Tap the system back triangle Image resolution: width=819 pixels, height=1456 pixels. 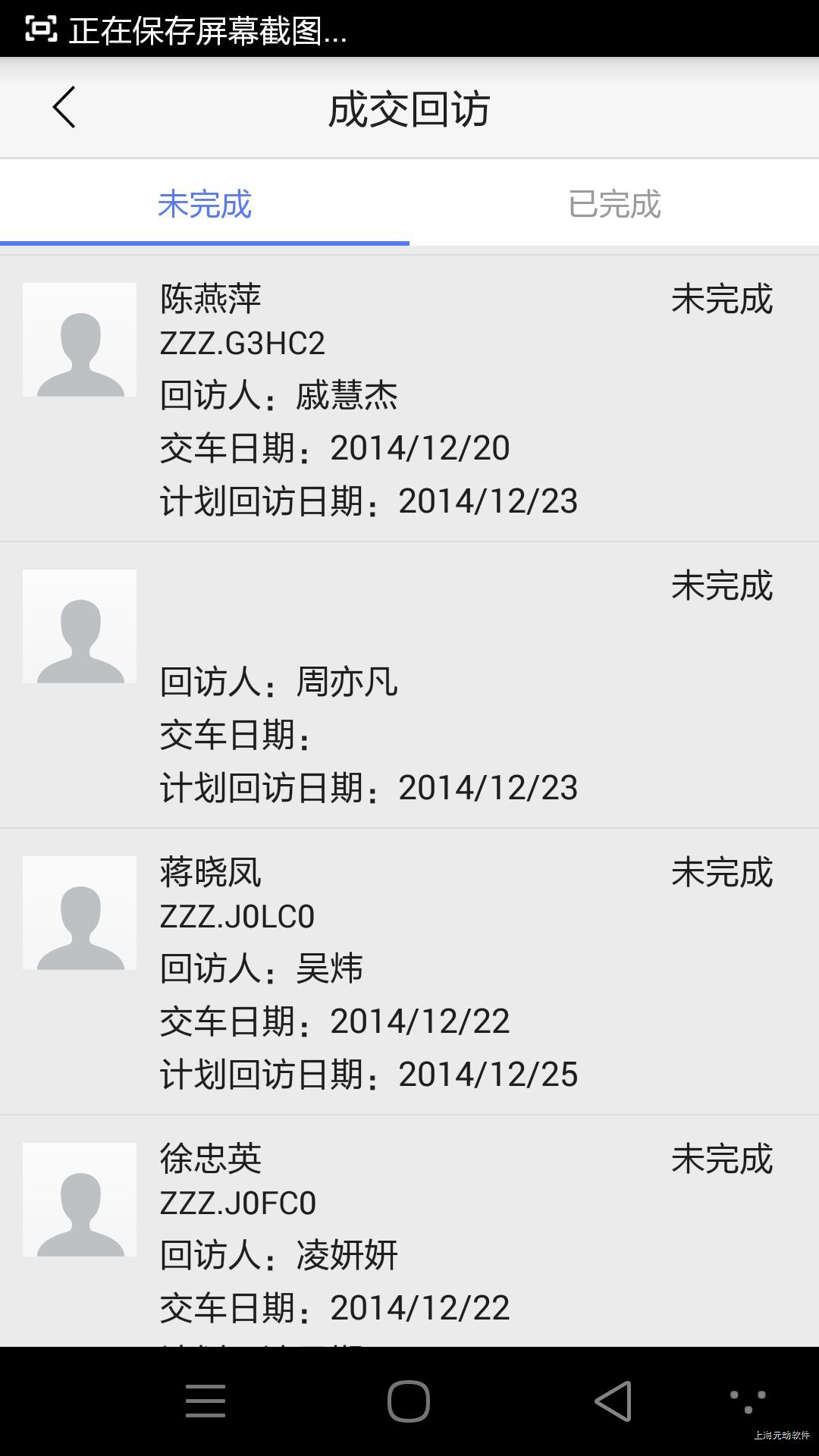[613, 1401]
